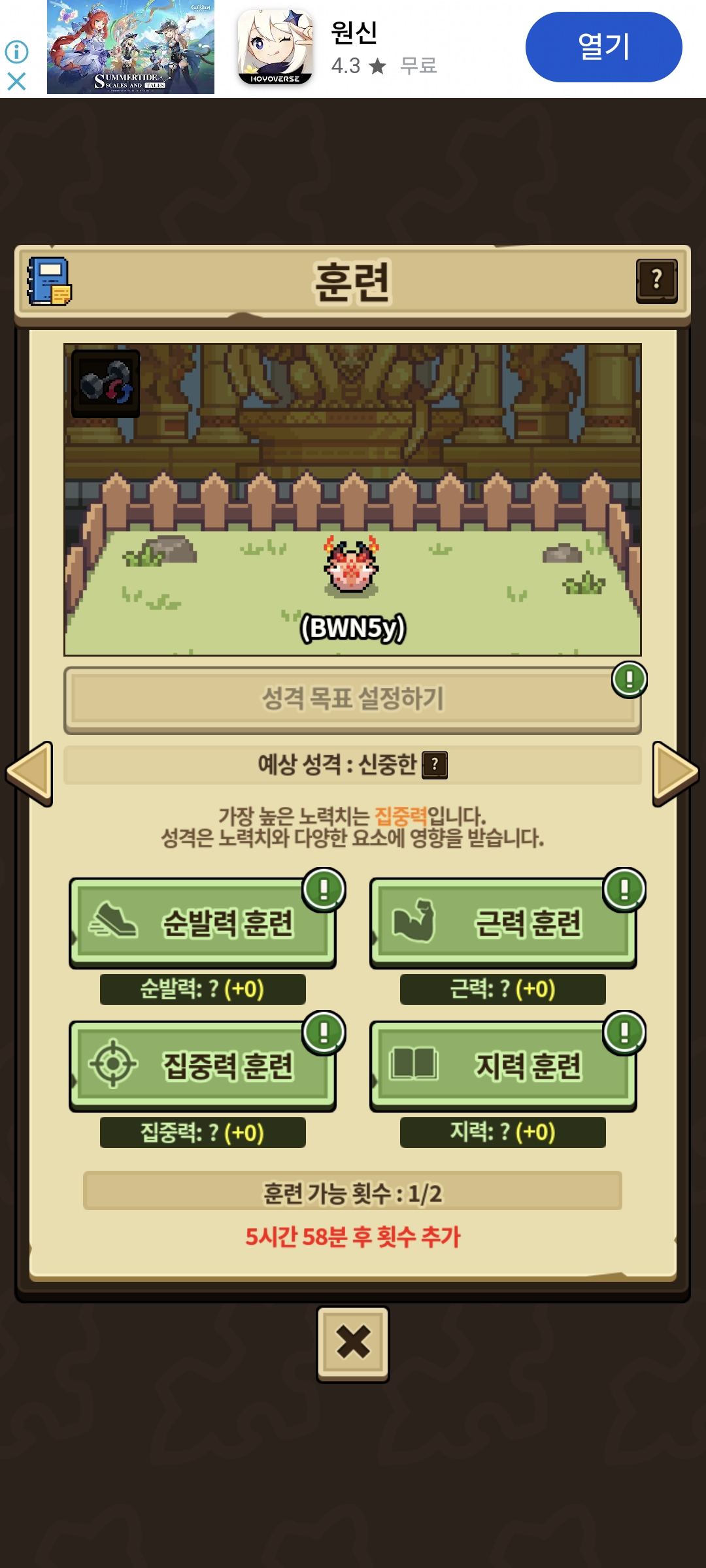Go to previous pet with left arrow

point(29,774)
